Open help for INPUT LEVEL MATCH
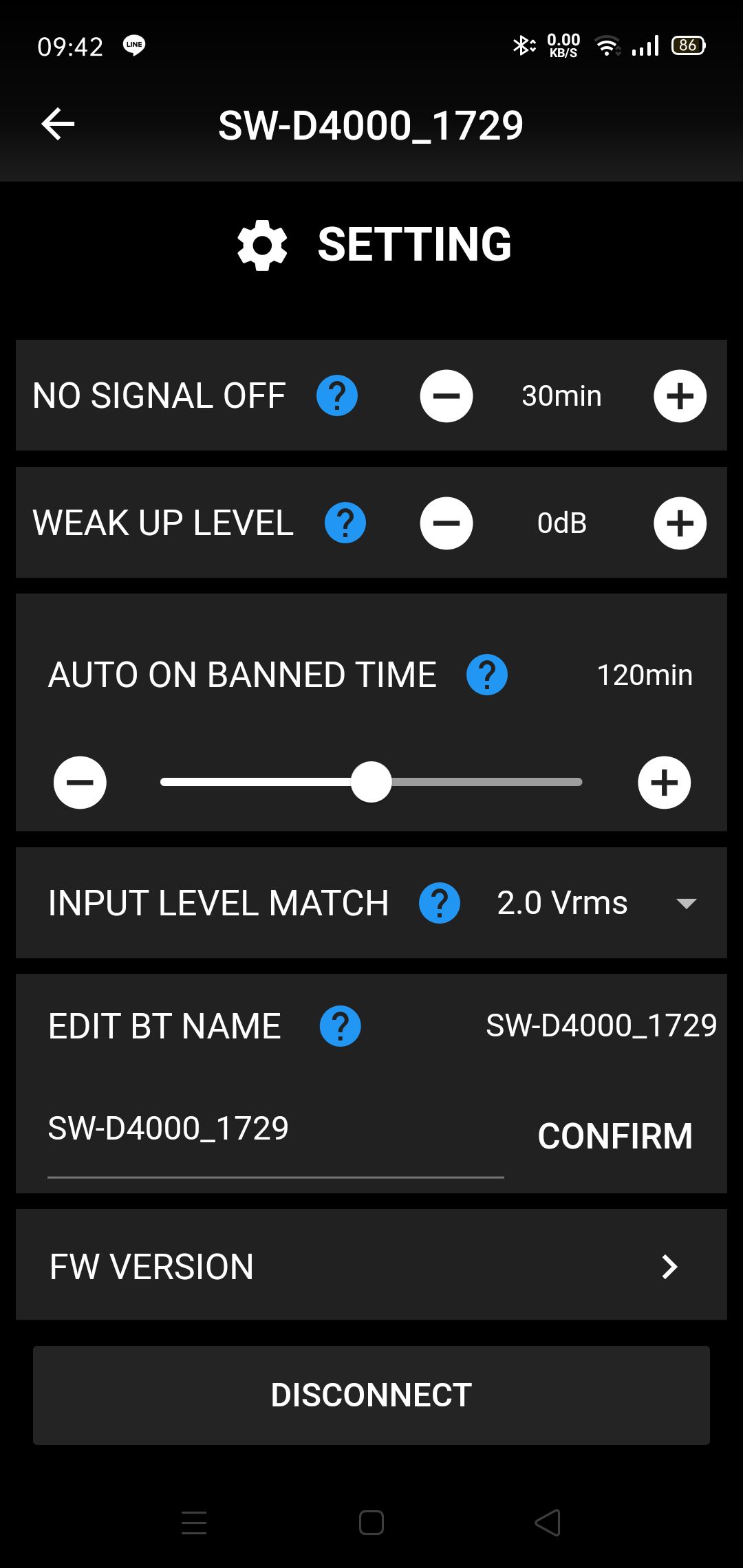 point(440,903)
